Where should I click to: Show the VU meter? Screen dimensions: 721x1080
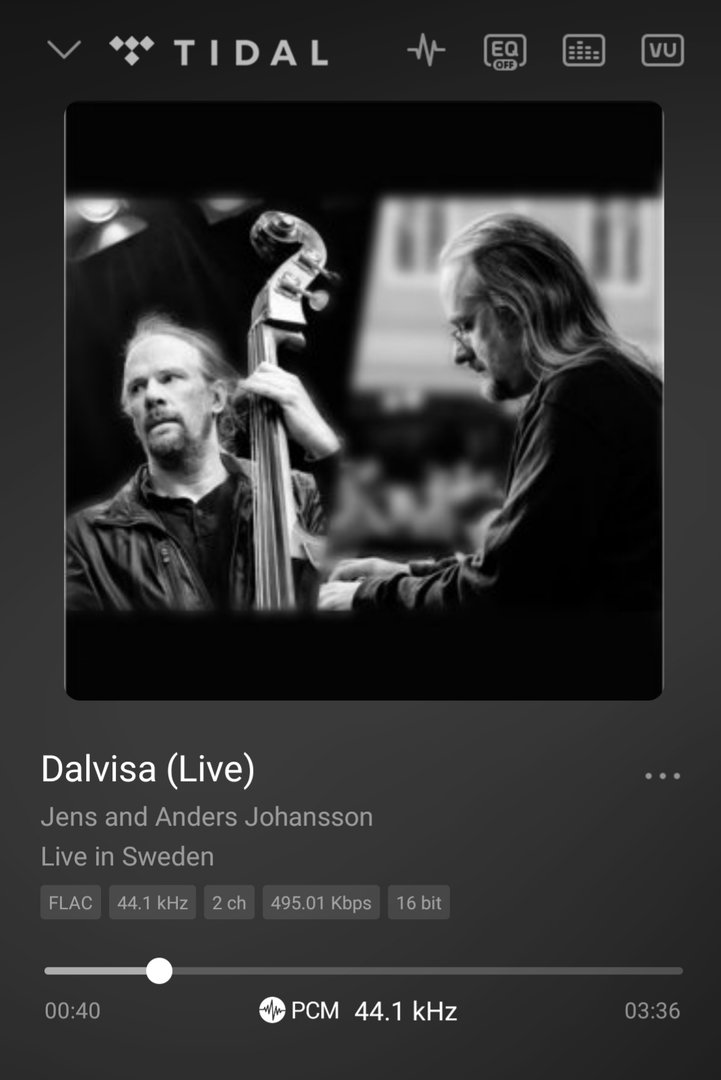click(x=662, y=51)
